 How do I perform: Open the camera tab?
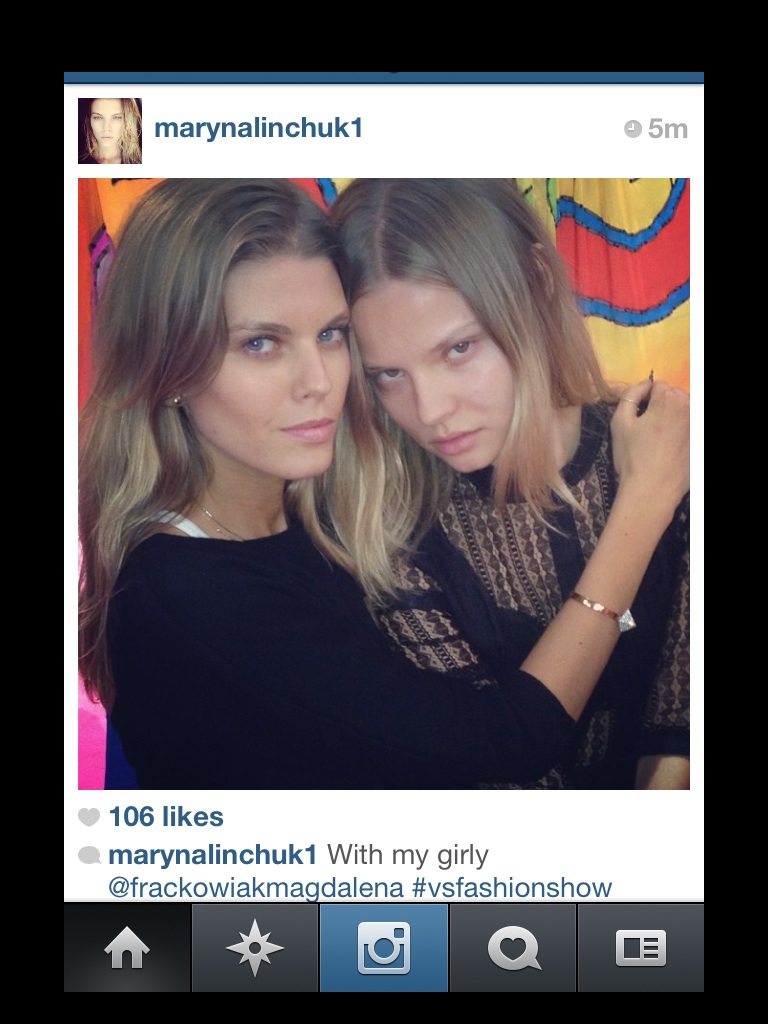384,948
